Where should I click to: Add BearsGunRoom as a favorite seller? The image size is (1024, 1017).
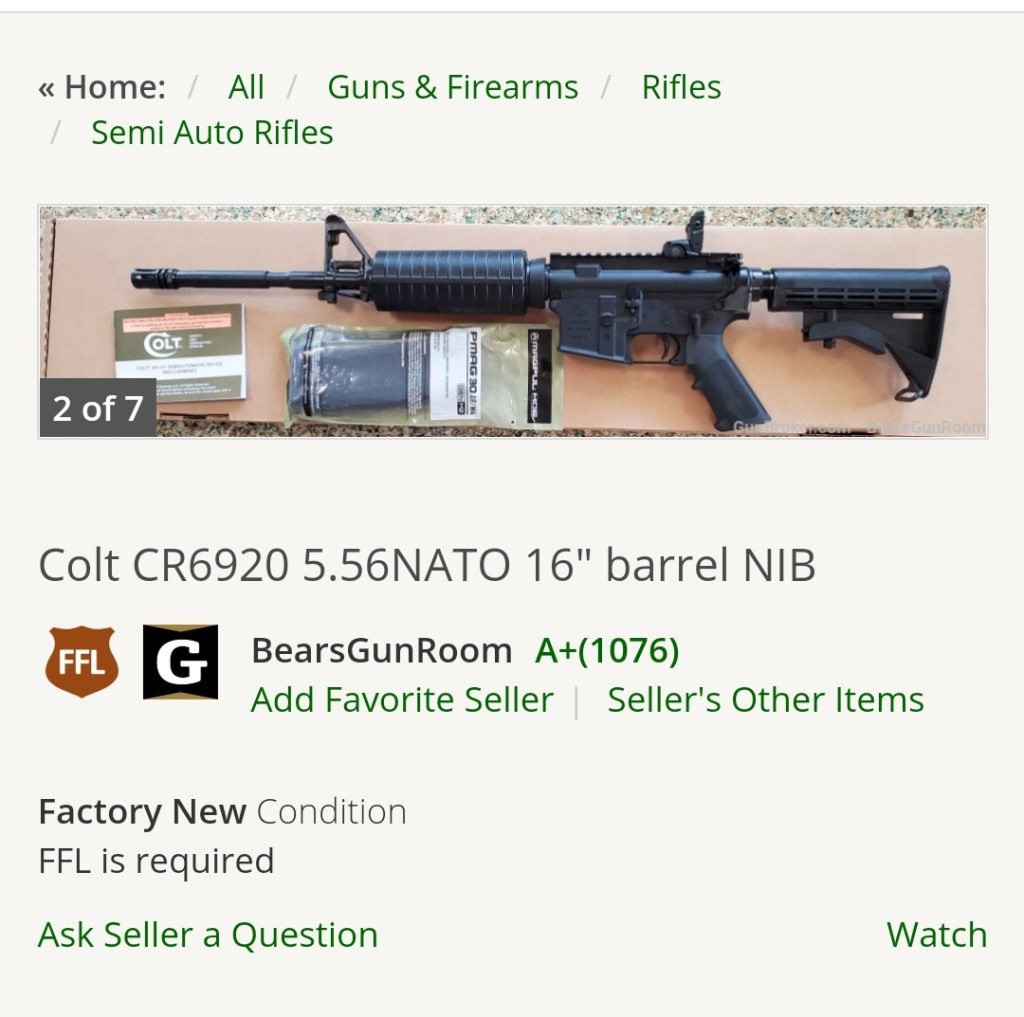click(402, 700)
